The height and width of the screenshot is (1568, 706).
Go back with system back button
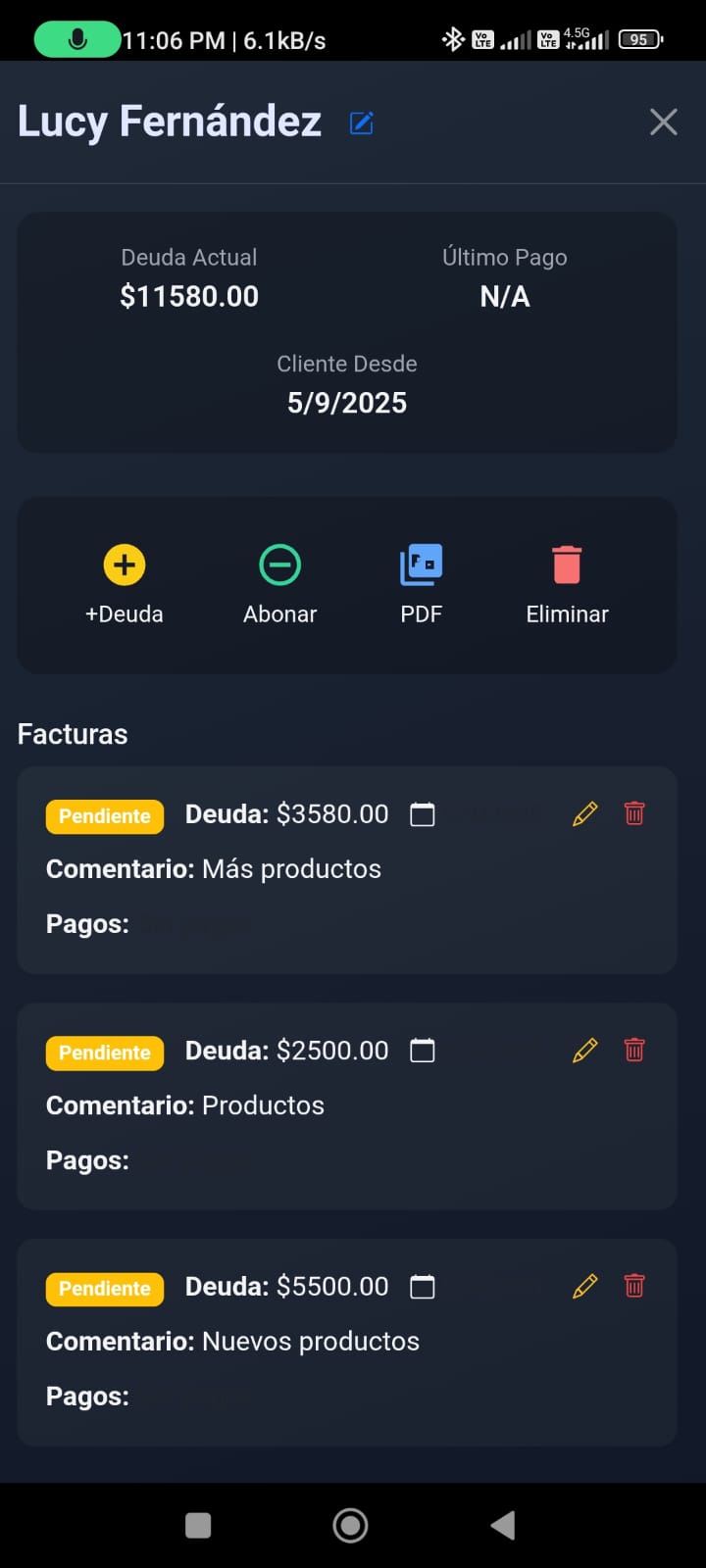(x=503, y=1525)
